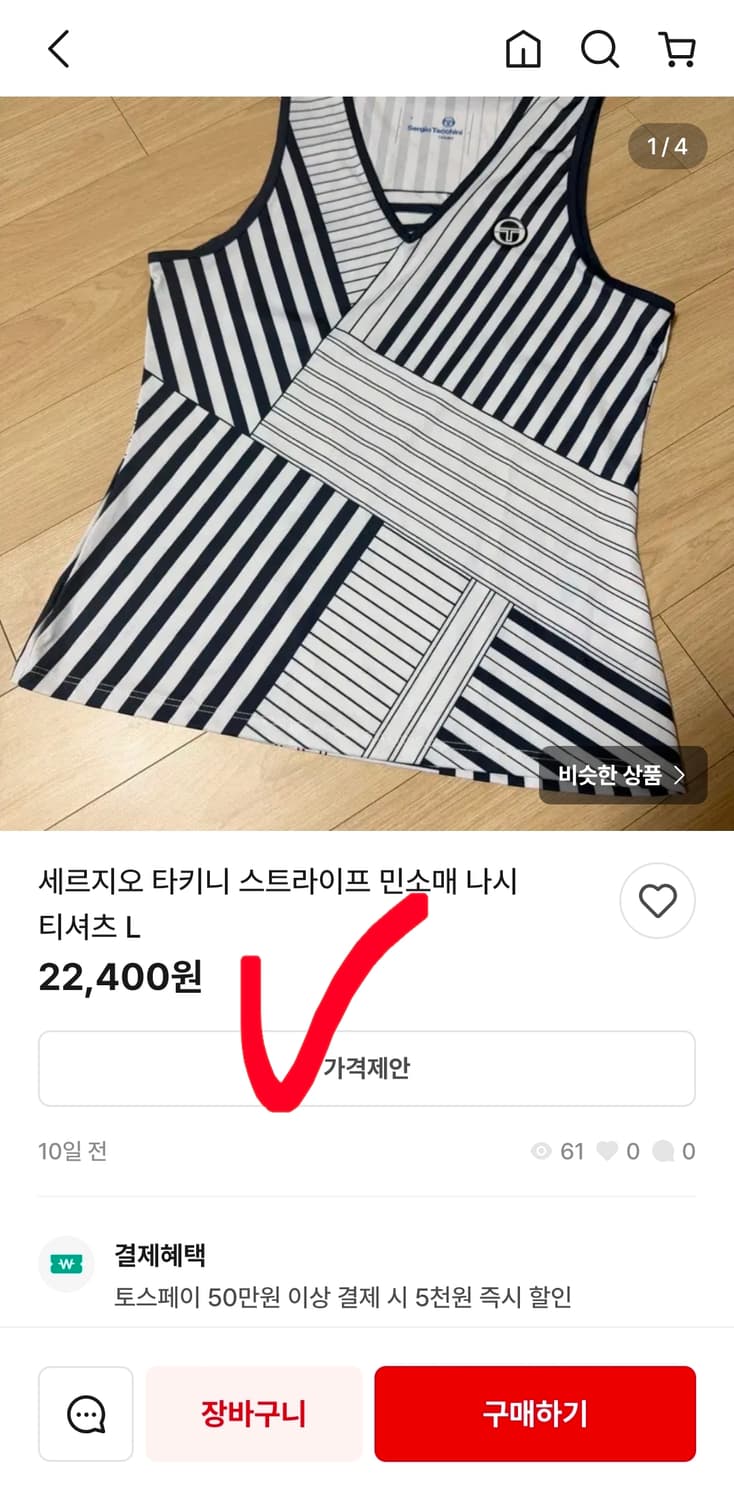View the 1/4 image counter badge
The height and width of the screenshot is (1500, 734).
(x=666, y=146)
